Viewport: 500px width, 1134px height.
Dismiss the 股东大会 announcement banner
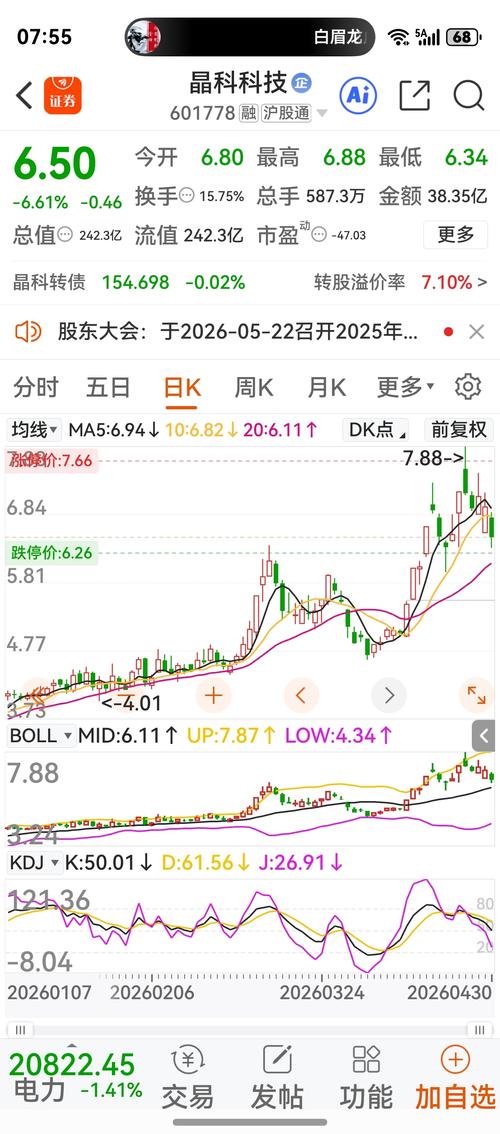coord(476,332)
